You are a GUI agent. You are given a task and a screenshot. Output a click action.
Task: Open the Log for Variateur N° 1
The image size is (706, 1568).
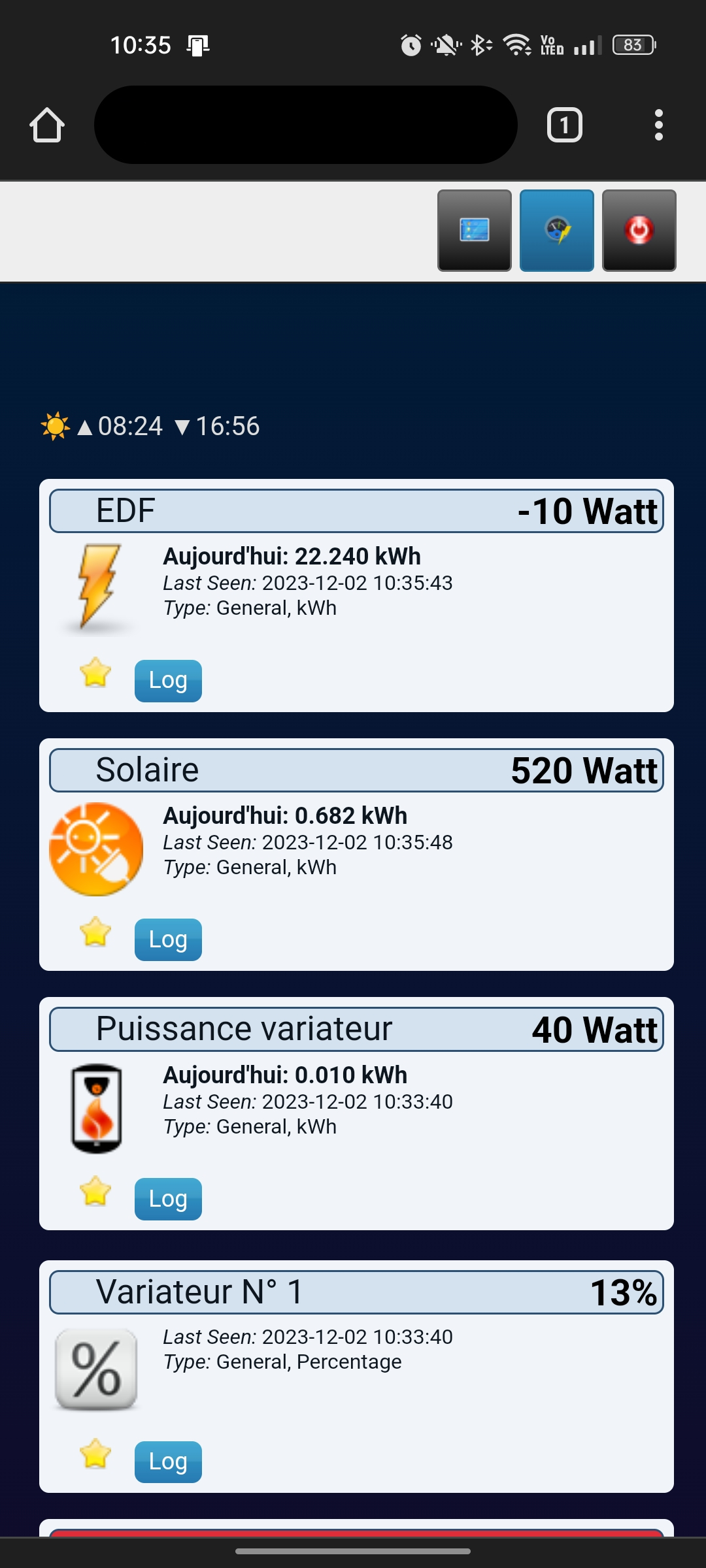point(168,1462)
